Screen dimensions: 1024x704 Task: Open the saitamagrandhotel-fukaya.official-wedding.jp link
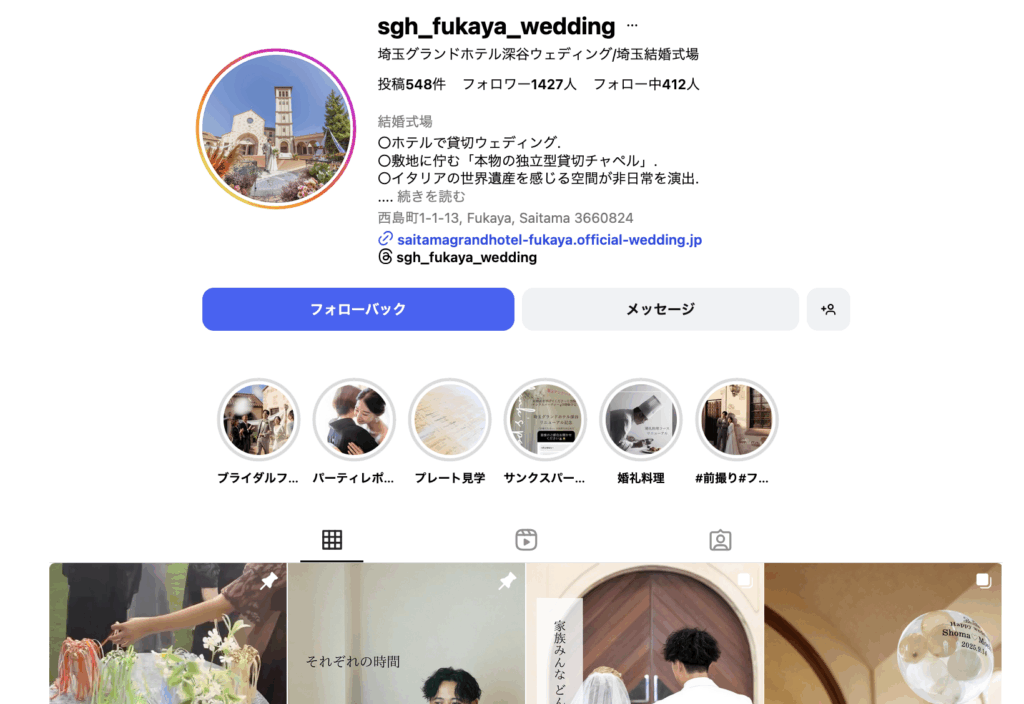coord(549,240)
